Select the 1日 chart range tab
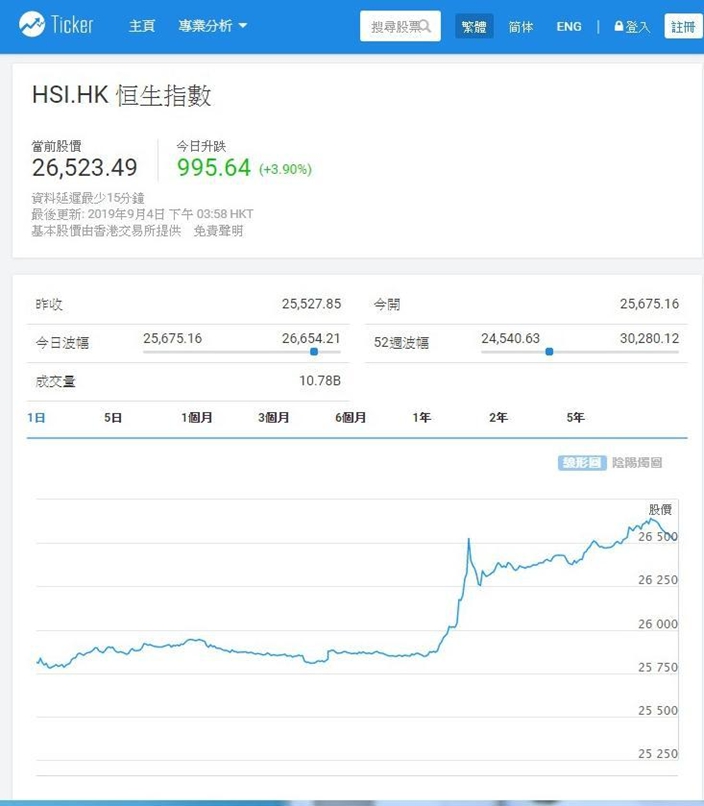The height and width of the screenshot is (806, 704). [x=36, y=417]
